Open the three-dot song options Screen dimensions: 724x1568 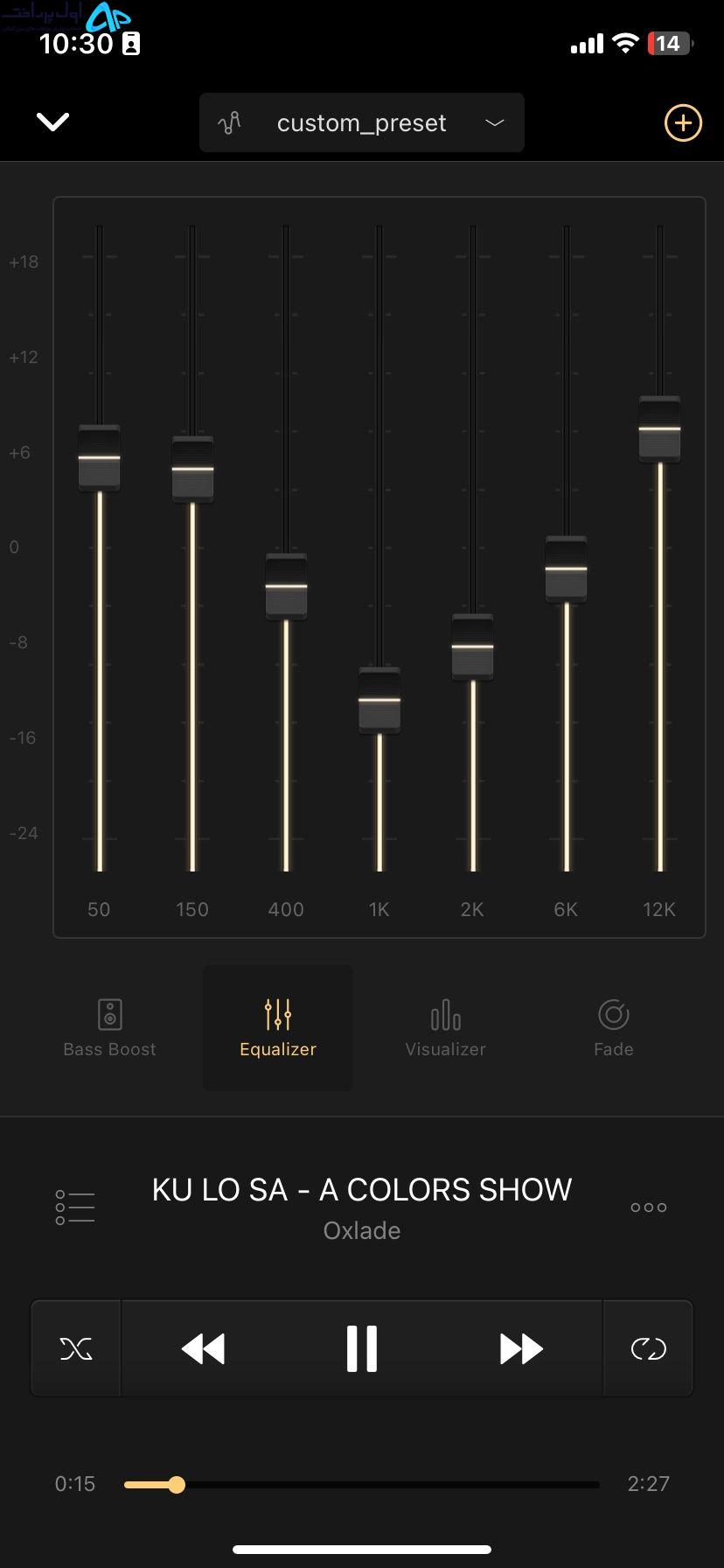point(649,1207)
